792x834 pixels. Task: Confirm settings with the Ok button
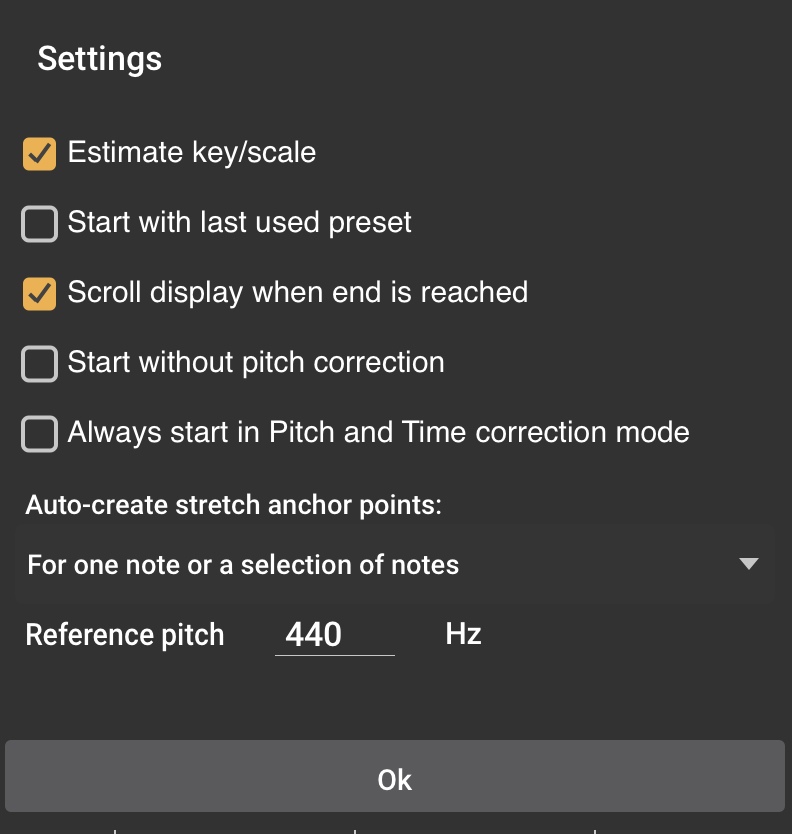point(394,778)
